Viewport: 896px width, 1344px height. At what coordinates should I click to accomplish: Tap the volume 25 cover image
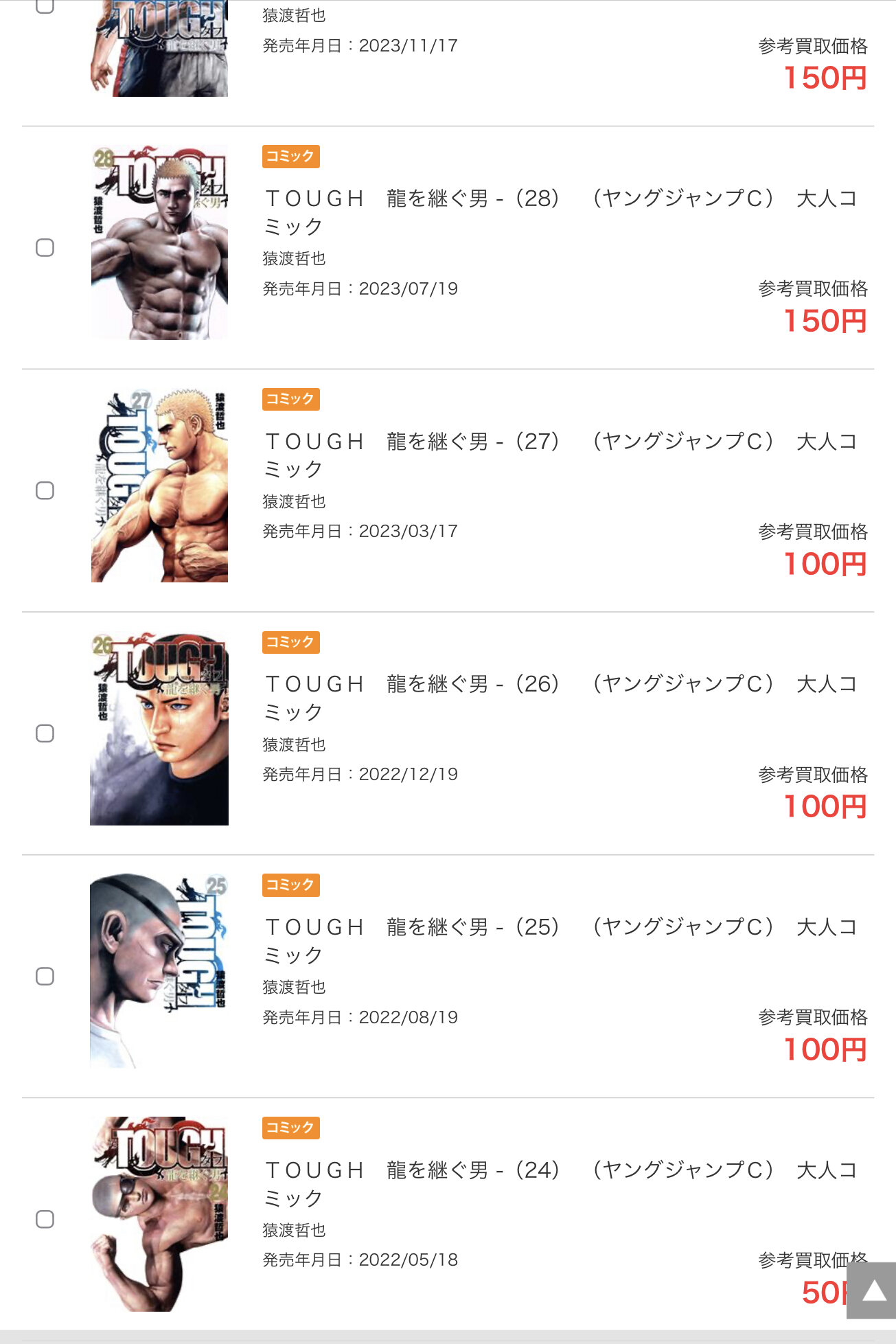pos(159,970)
